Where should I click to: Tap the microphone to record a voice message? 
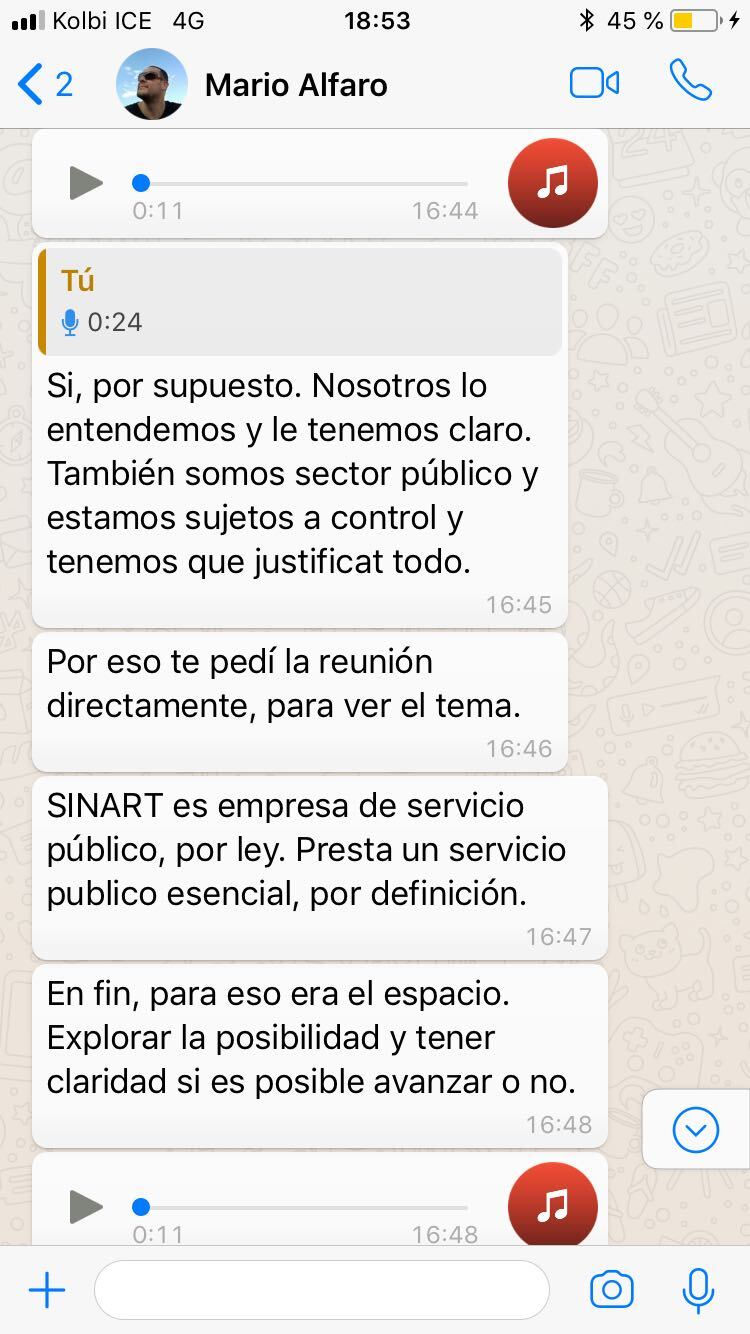coord(698,1290)
